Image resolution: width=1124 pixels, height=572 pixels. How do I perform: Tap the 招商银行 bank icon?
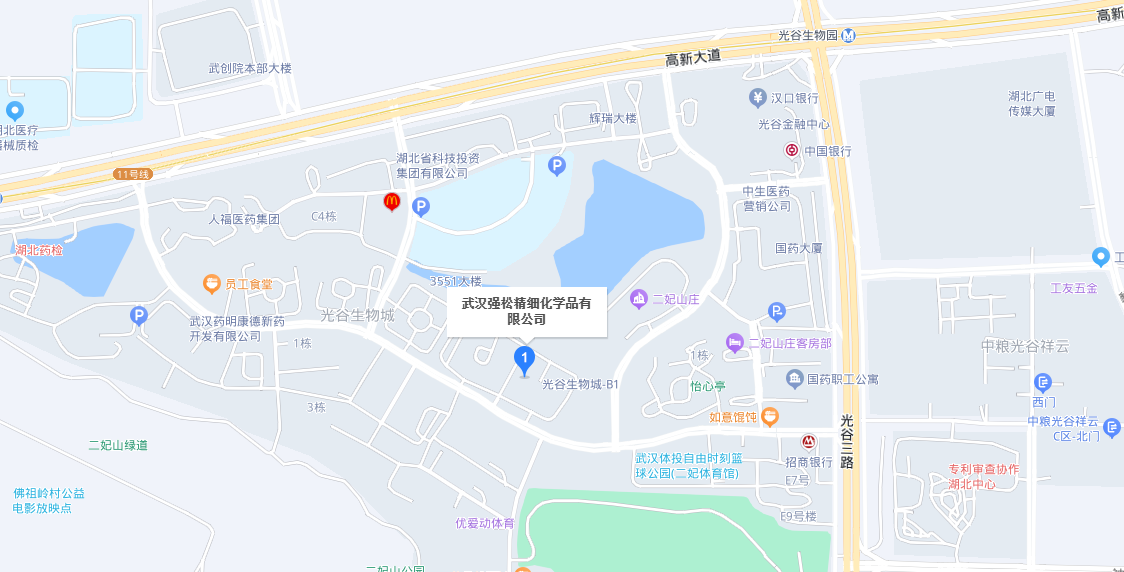click(x=808, y=441)
